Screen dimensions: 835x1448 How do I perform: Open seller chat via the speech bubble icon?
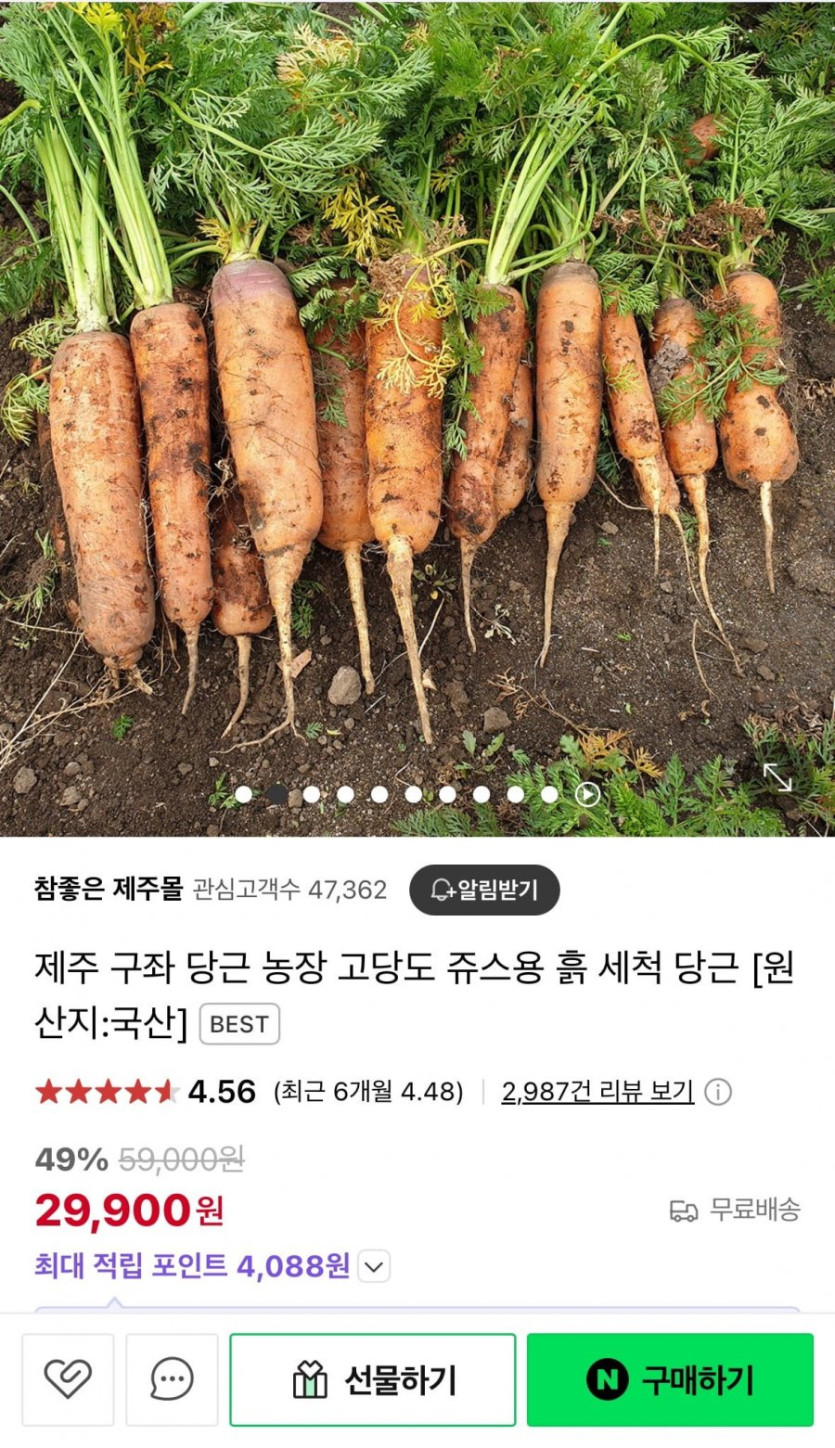point(170,1380)
